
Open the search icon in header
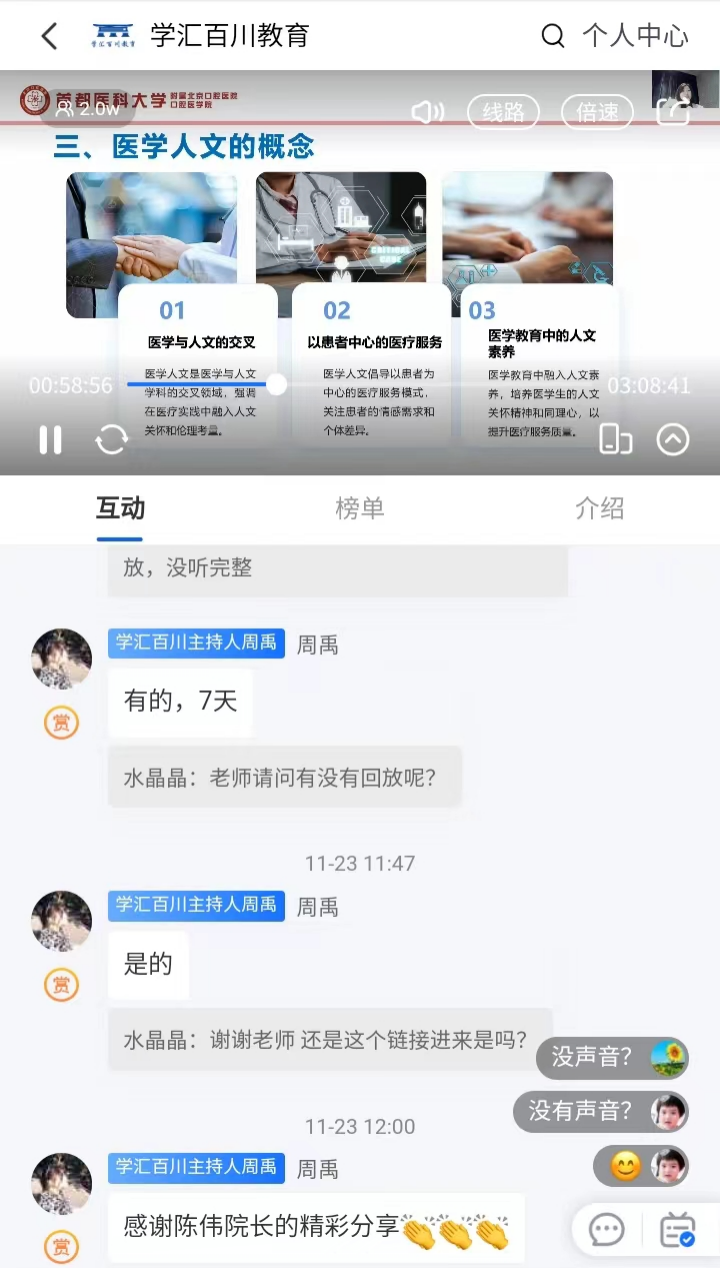[x=552, y=37]
